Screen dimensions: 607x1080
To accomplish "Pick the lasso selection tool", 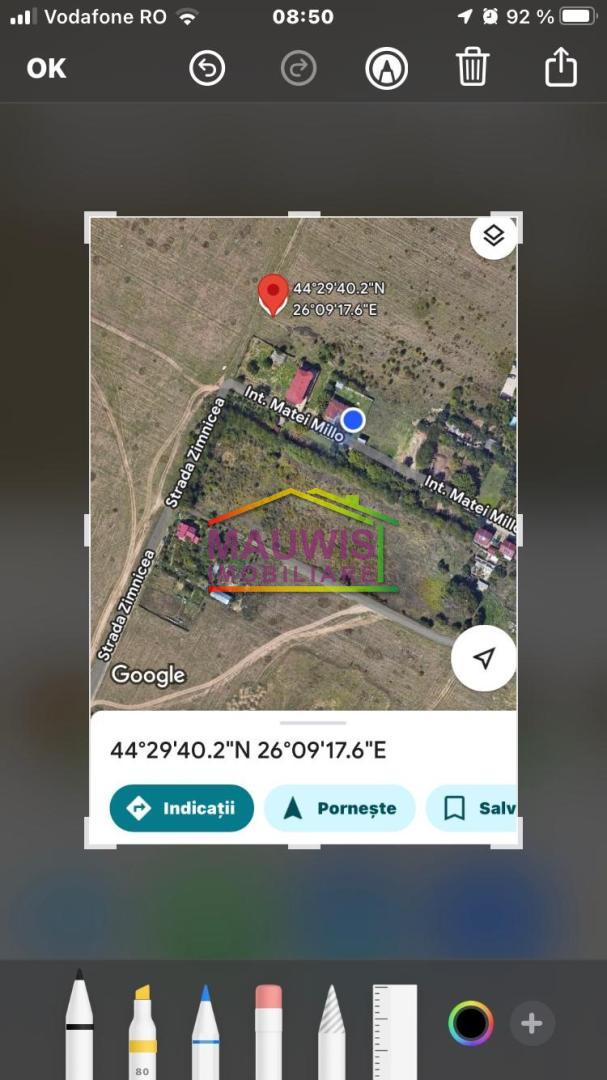I will 332,1032.
